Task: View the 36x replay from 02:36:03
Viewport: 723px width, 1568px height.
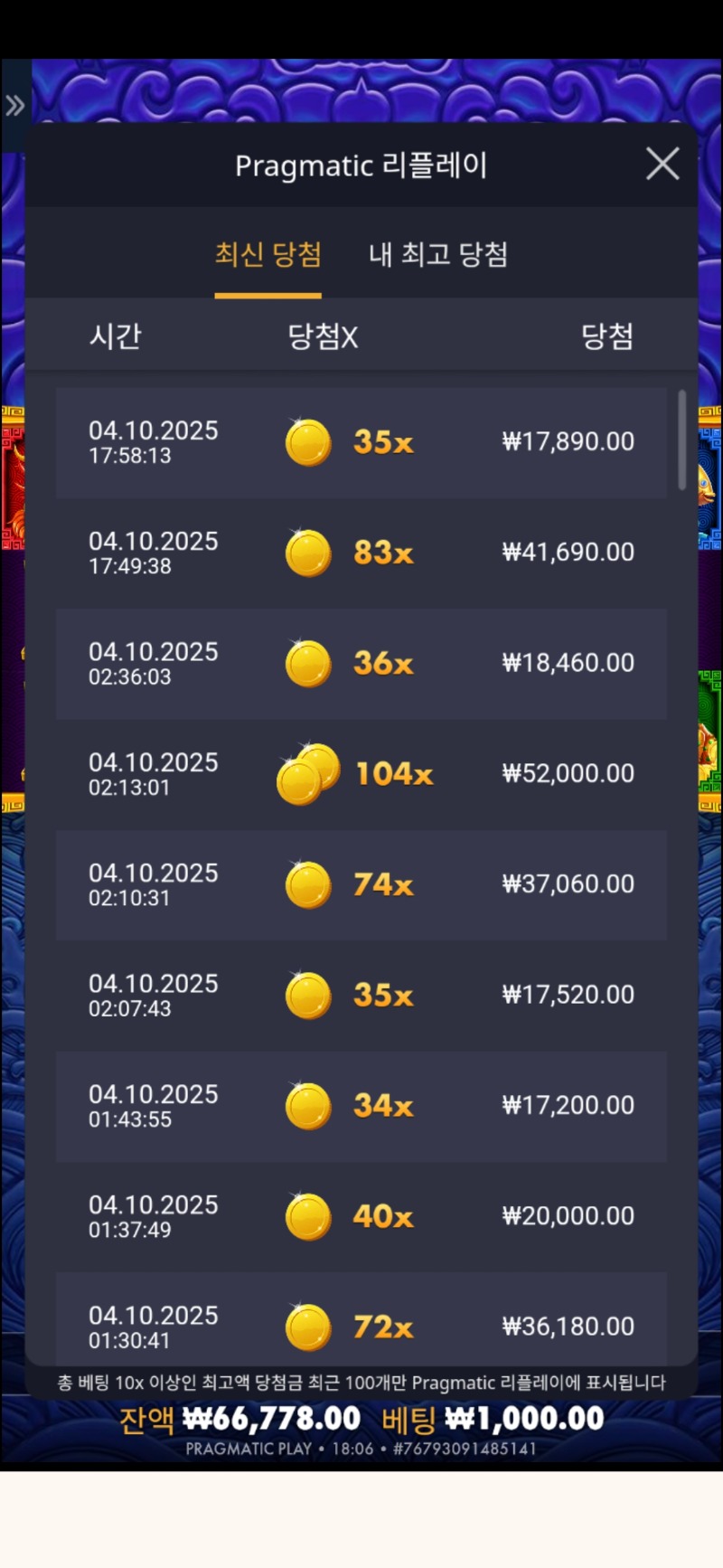Action: point(361,664)
